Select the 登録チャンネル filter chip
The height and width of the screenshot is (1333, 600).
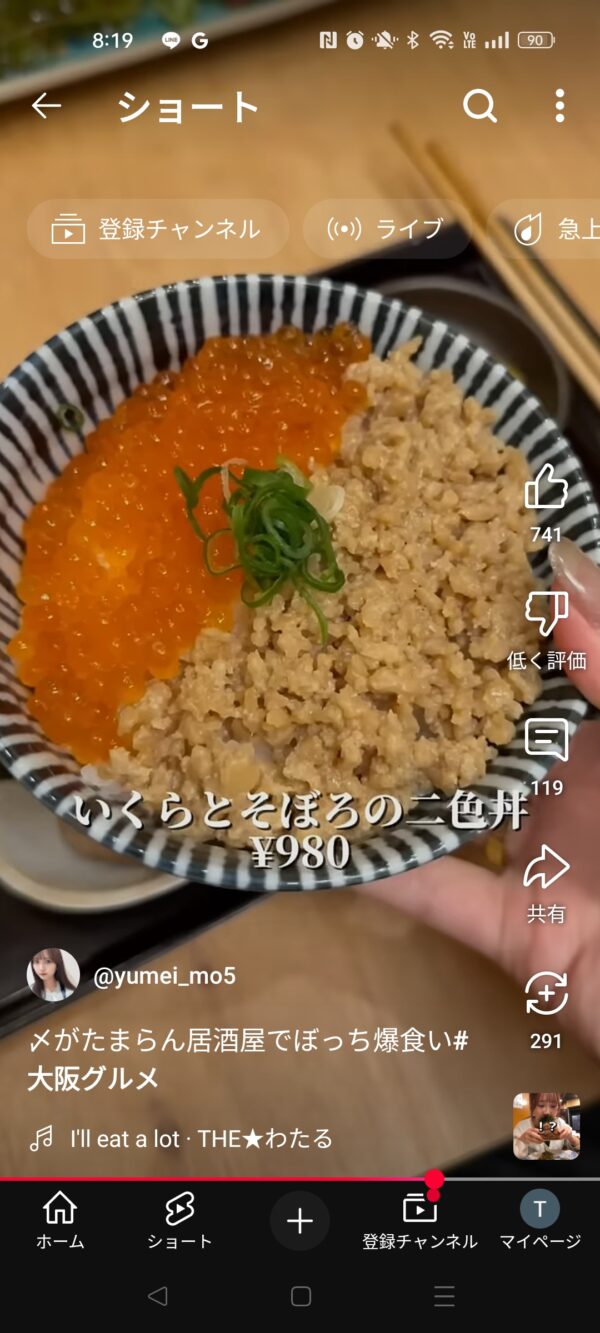(x=157, y=229)
